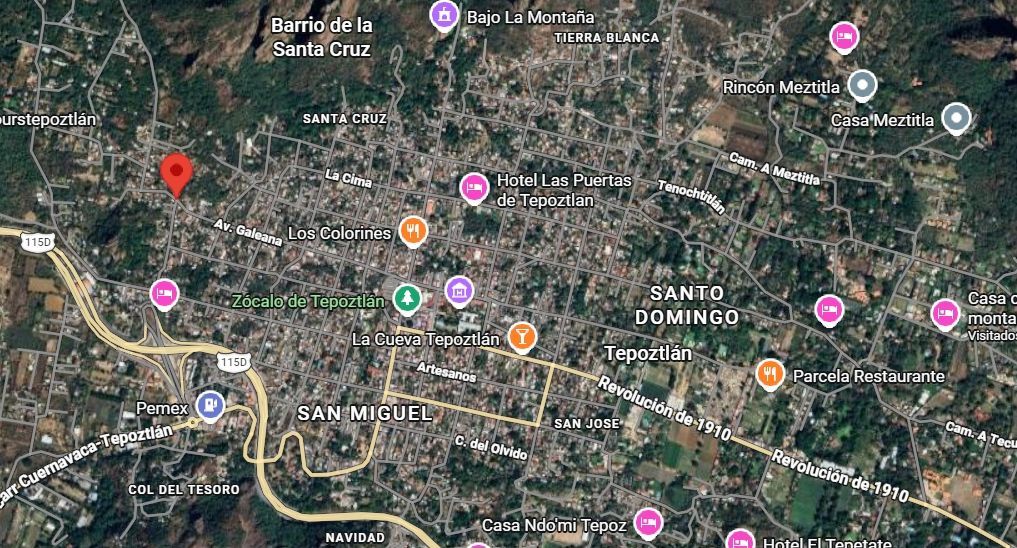This screenshot has width=1017, height=548.
Task: Select Los Colorines restaurant marker
Action: coord(413,232)
